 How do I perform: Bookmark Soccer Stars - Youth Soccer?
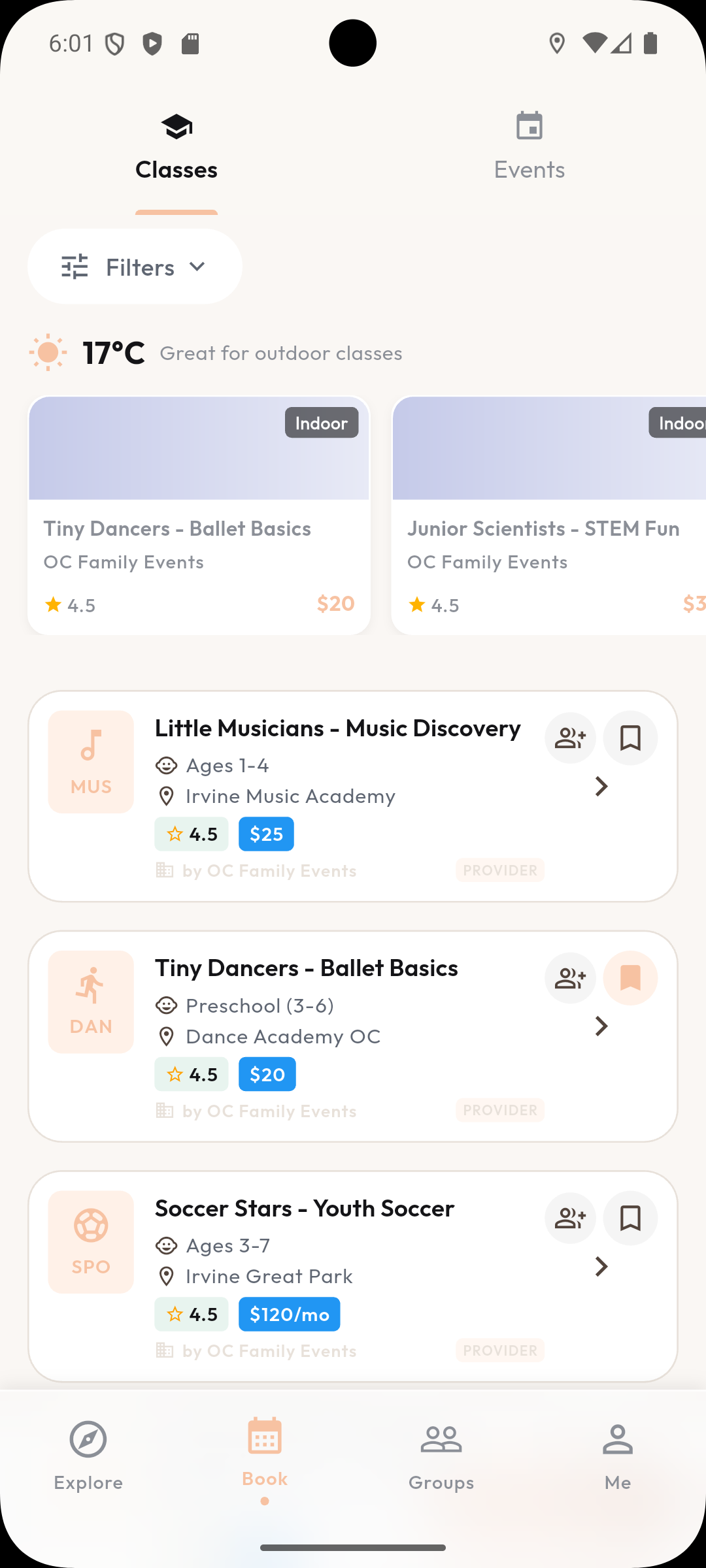click(630, 1218)
